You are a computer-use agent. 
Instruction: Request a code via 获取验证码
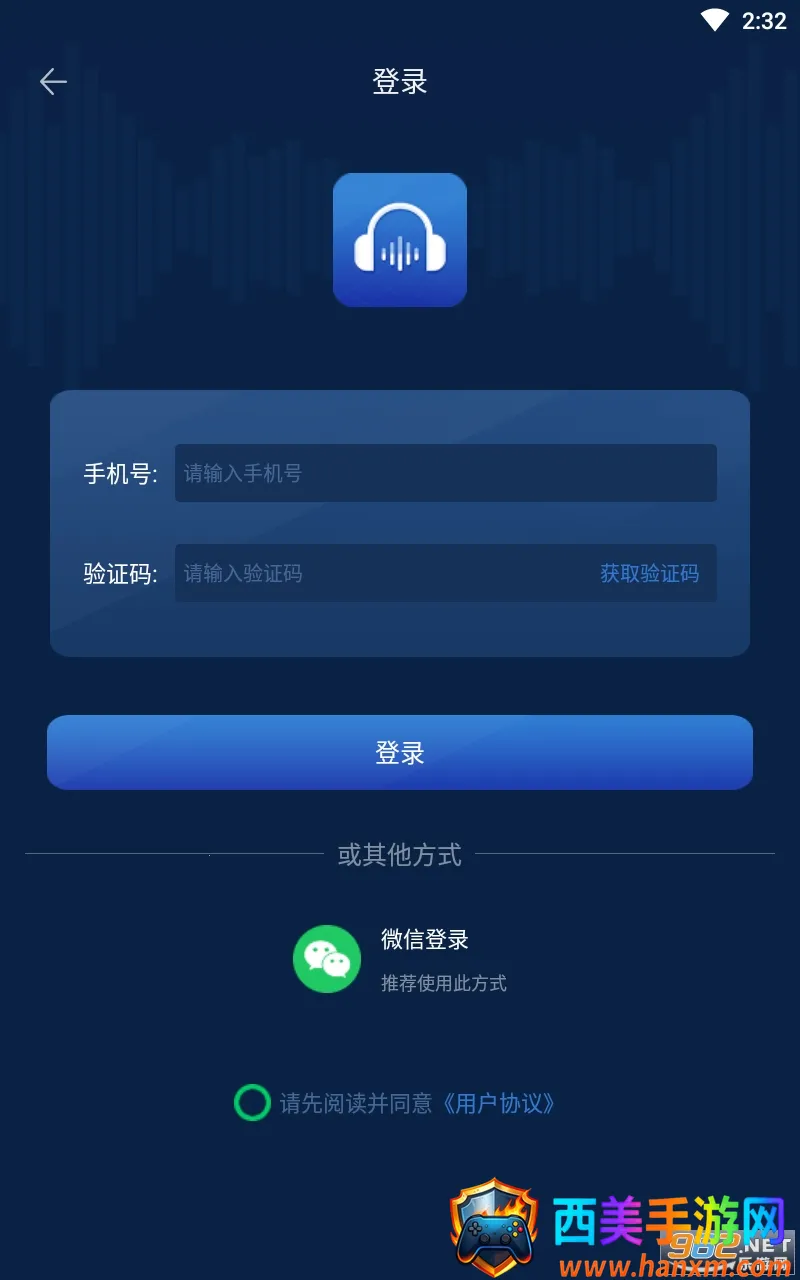click(649, 573)
